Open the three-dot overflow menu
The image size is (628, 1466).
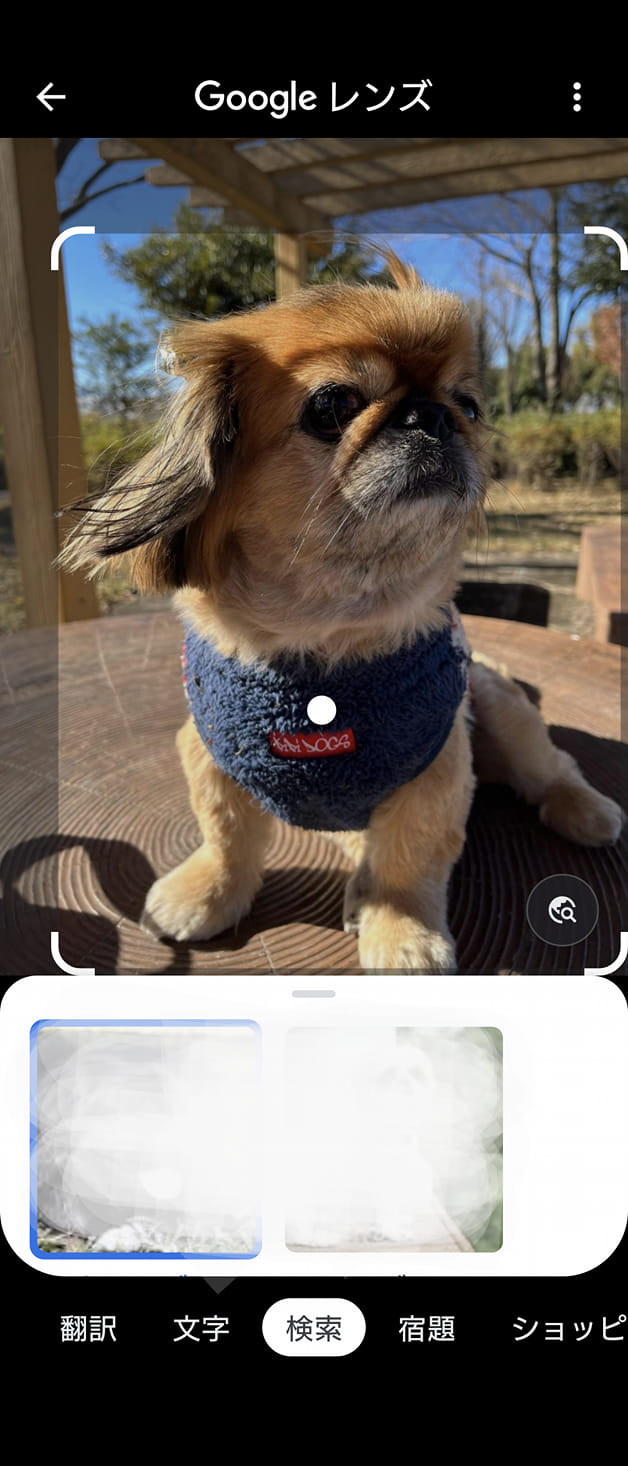(577, 97)
